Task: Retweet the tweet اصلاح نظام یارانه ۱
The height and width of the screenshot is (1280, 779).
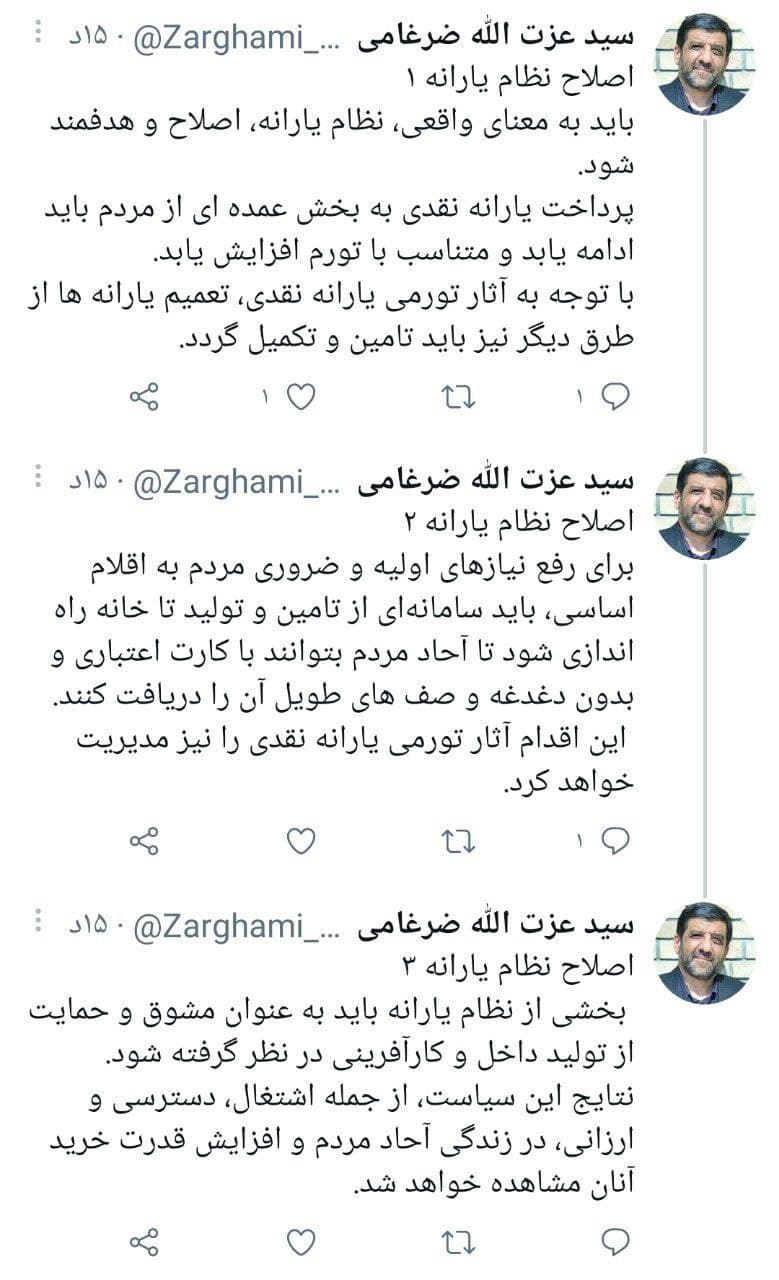Action: pos(458,398)
